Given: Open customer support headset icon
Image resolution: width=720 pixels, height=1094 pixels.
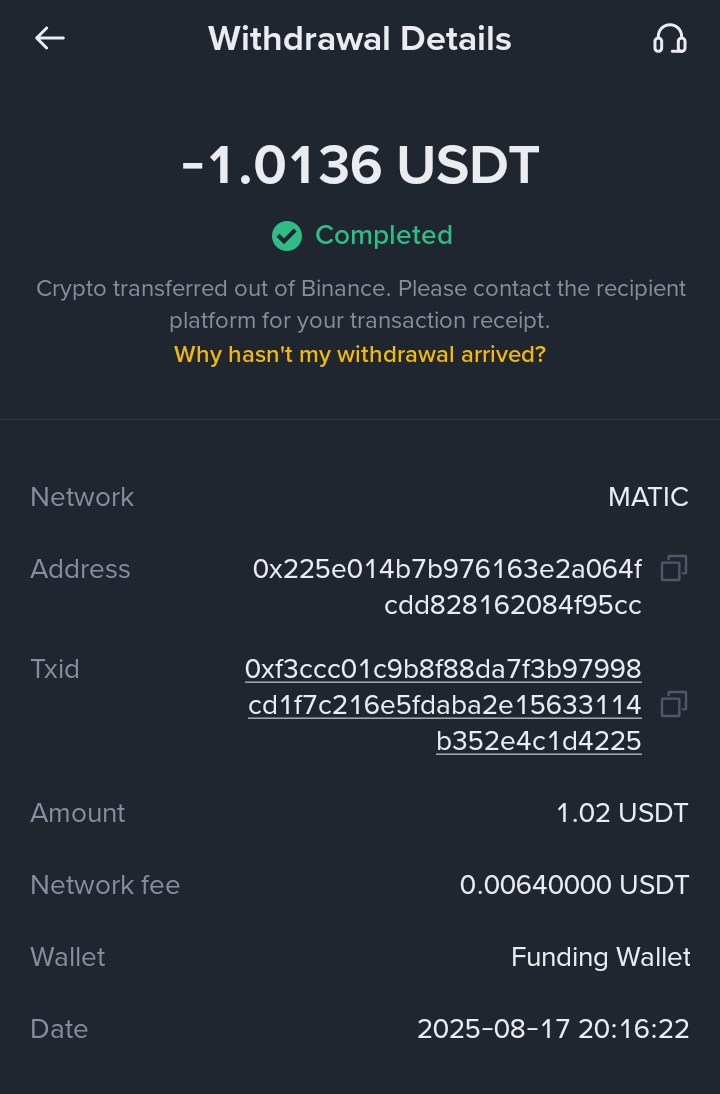Looking at the screenshot, I should (669, 39).
